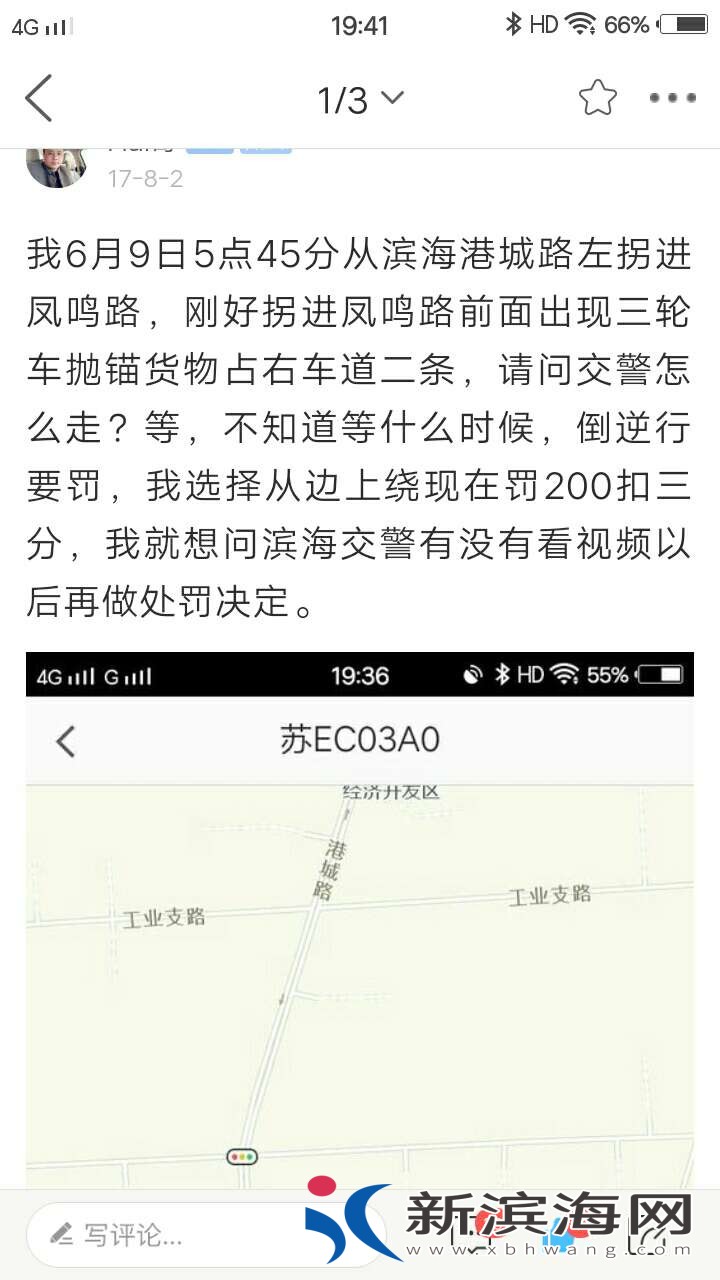Go back to the previous page

point(39,99)
